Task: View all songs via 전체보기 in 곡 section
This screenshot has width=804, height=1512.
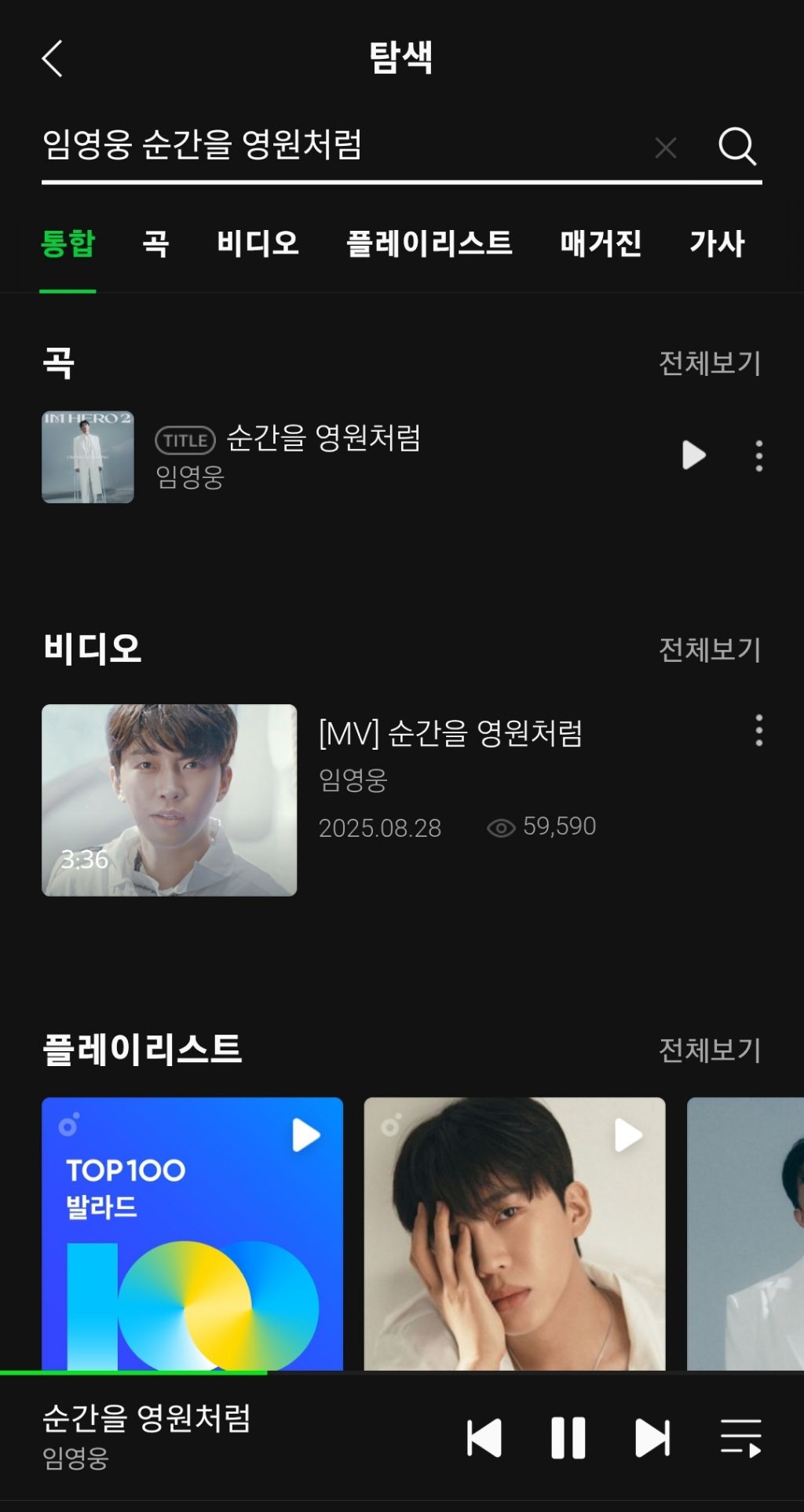Action: (x=710, y=363)
